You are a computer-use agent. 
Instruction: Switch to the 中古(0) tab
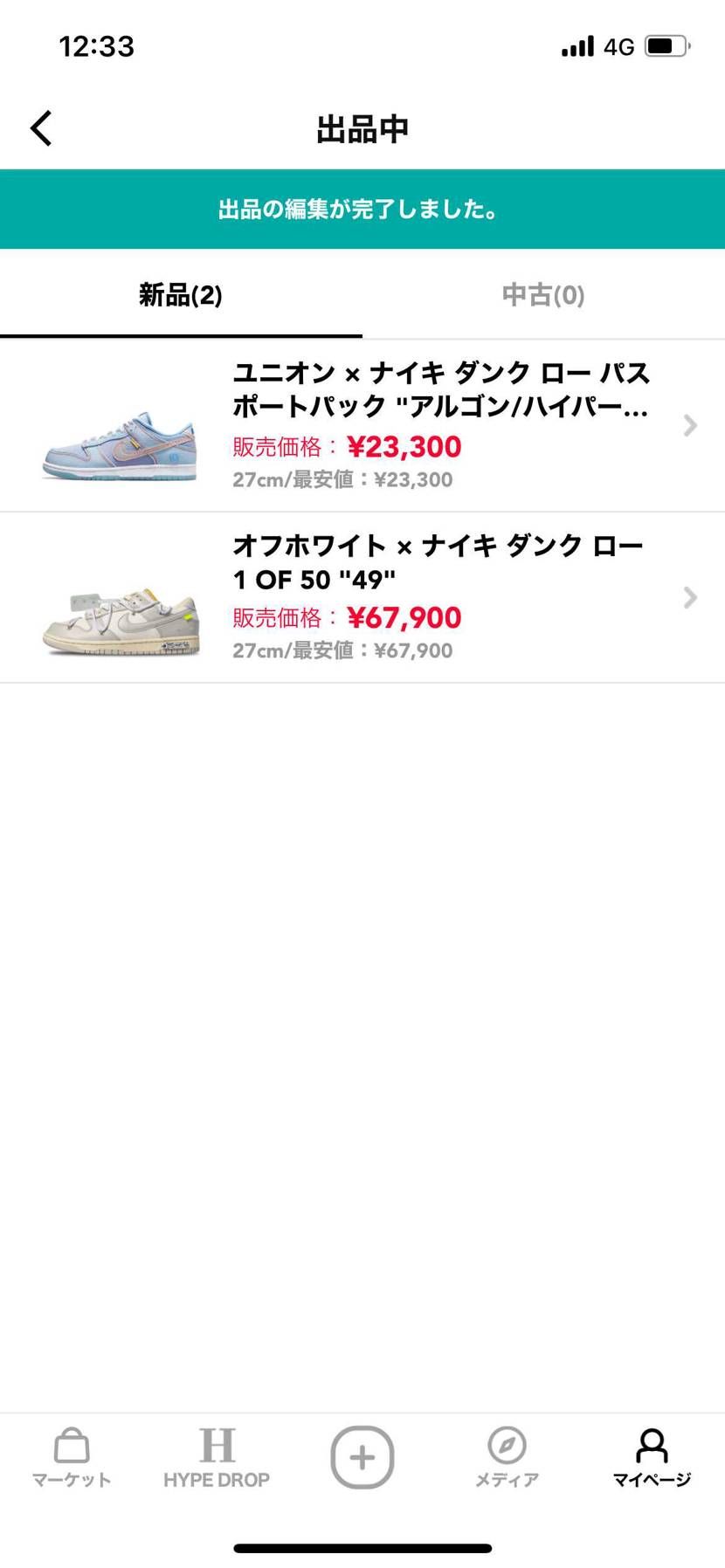point(542,295)
